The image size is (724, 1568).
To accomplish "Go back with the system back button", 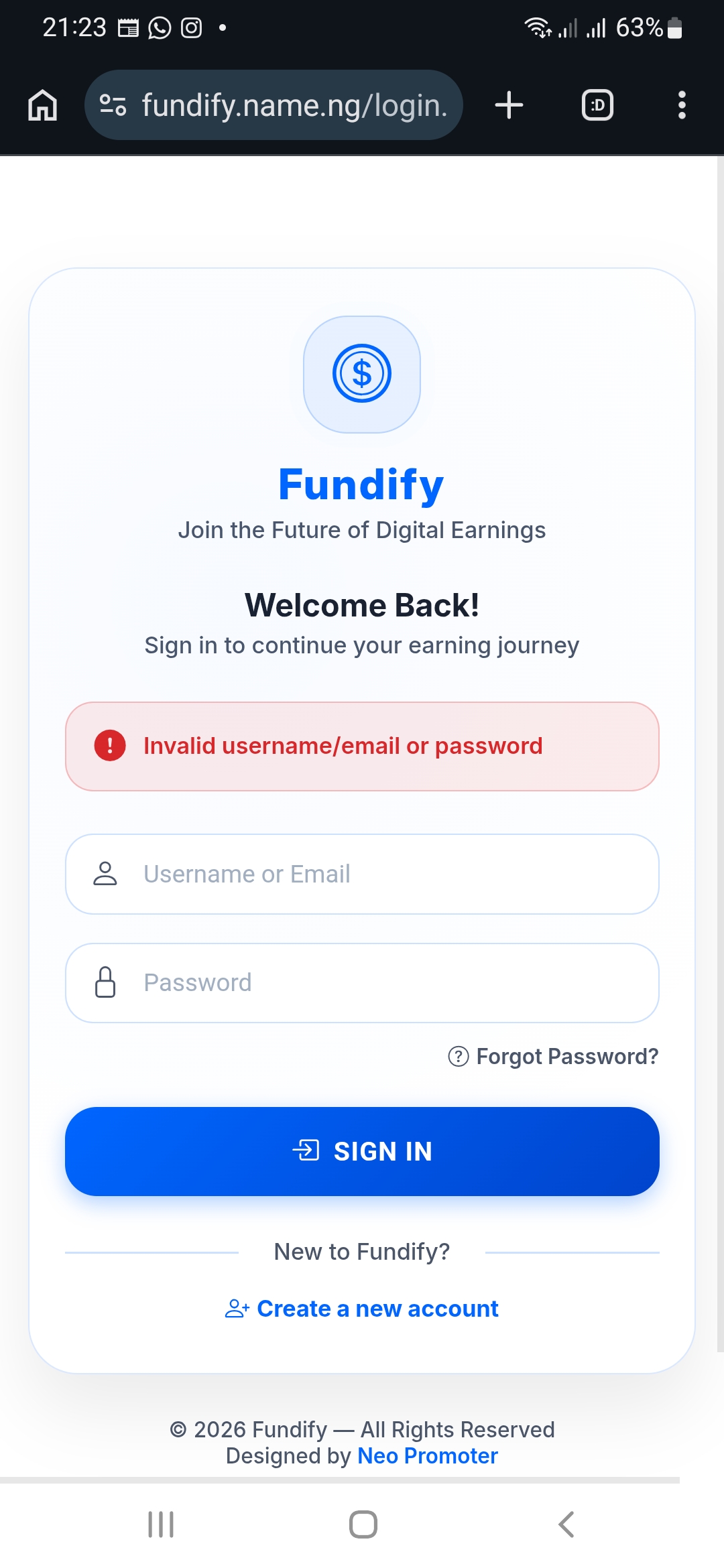I will (566, 1524).
